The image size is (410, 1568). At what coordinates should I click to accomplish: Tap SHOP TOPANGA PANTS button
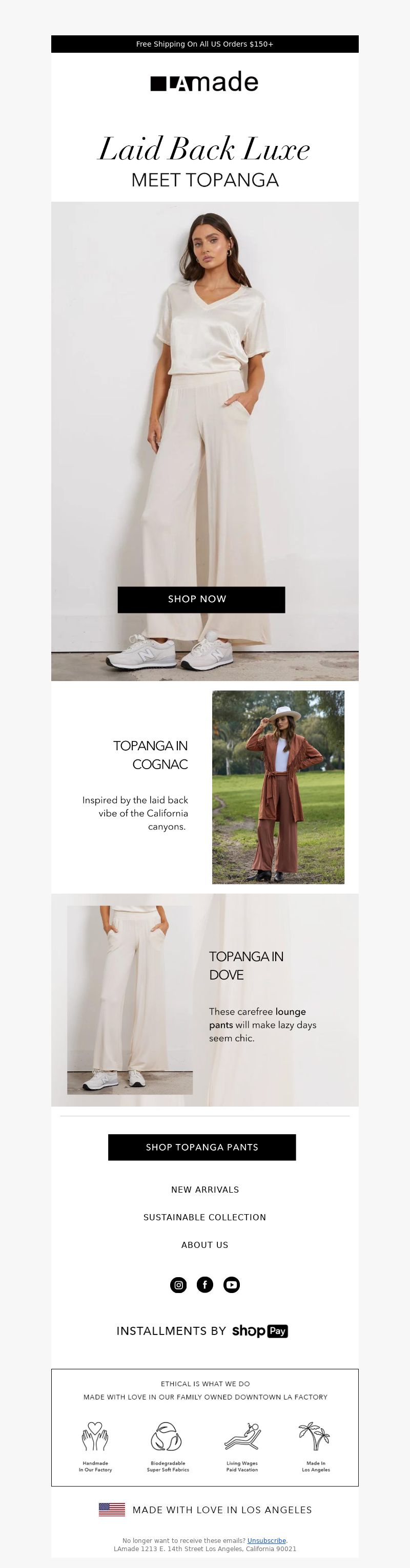(201, 1147)
